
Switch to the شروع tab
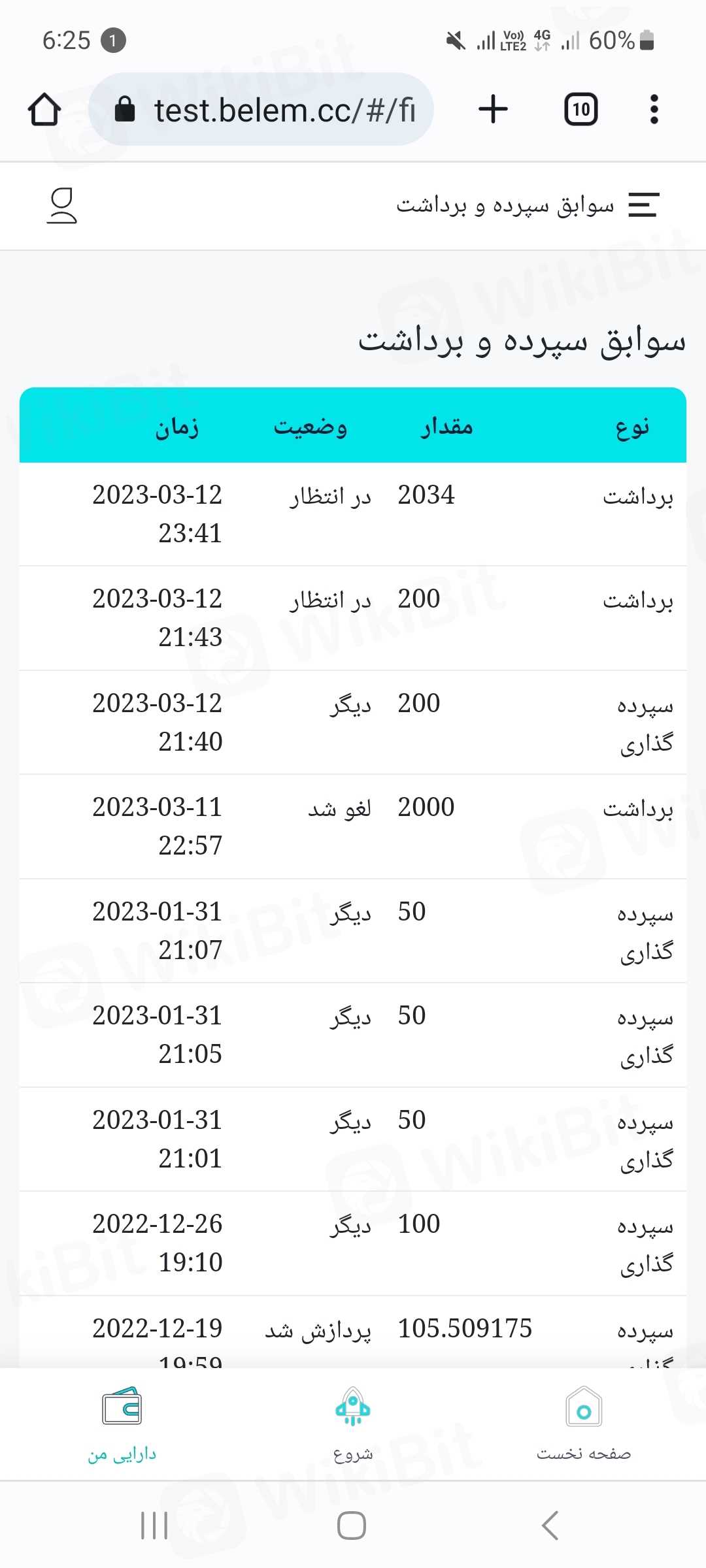click(x=353, y=1424)
